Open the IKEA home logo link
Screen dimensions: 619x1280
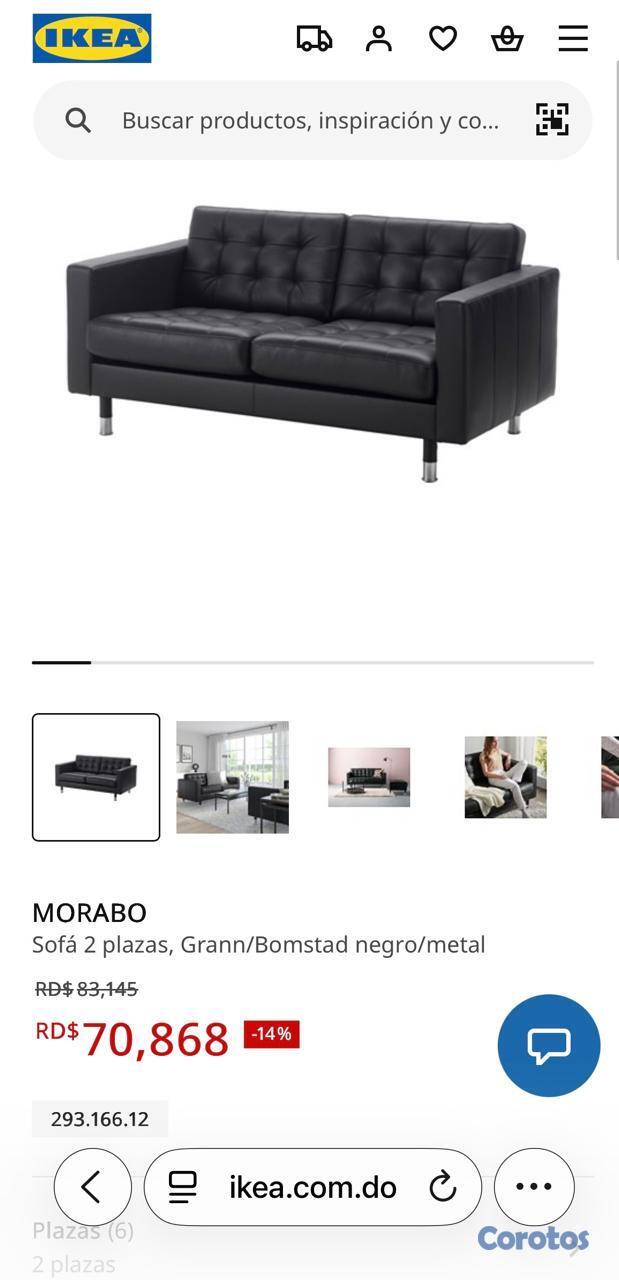(92, 39)
